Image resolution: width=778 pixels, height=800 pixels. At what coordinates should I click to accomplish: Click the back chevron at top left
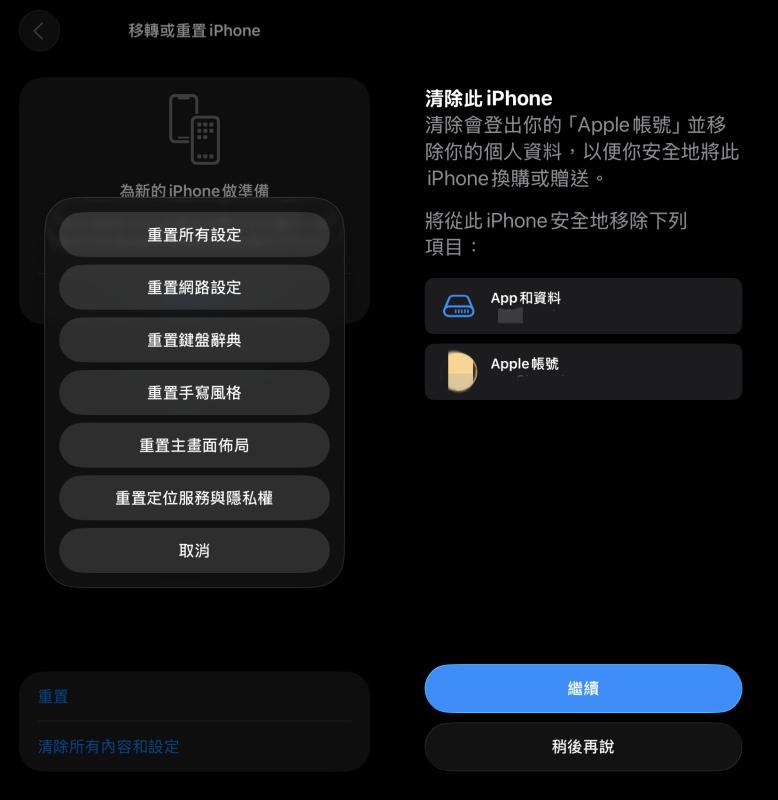tap(38, 30)
